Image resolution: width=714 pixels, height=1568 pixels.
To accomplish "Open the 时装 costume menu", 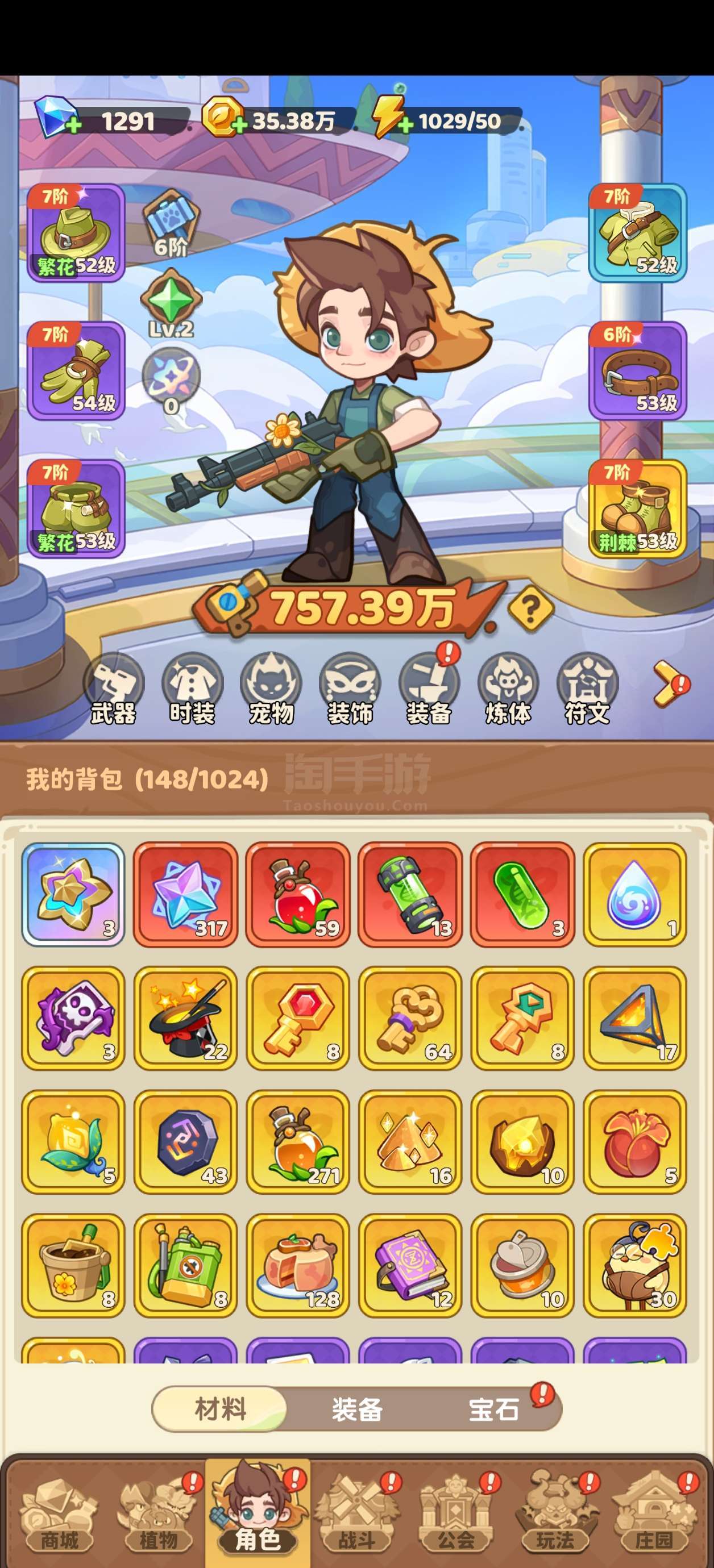I will click(192, 689).
